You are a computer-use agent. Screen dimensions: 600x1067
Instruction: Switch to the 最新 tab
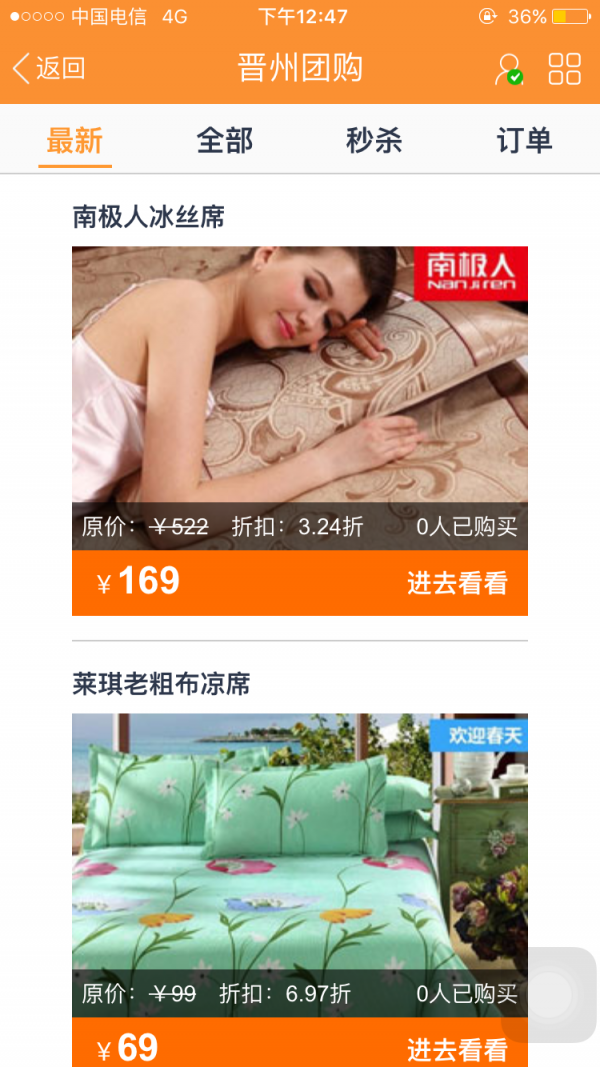tap(75, 141)
